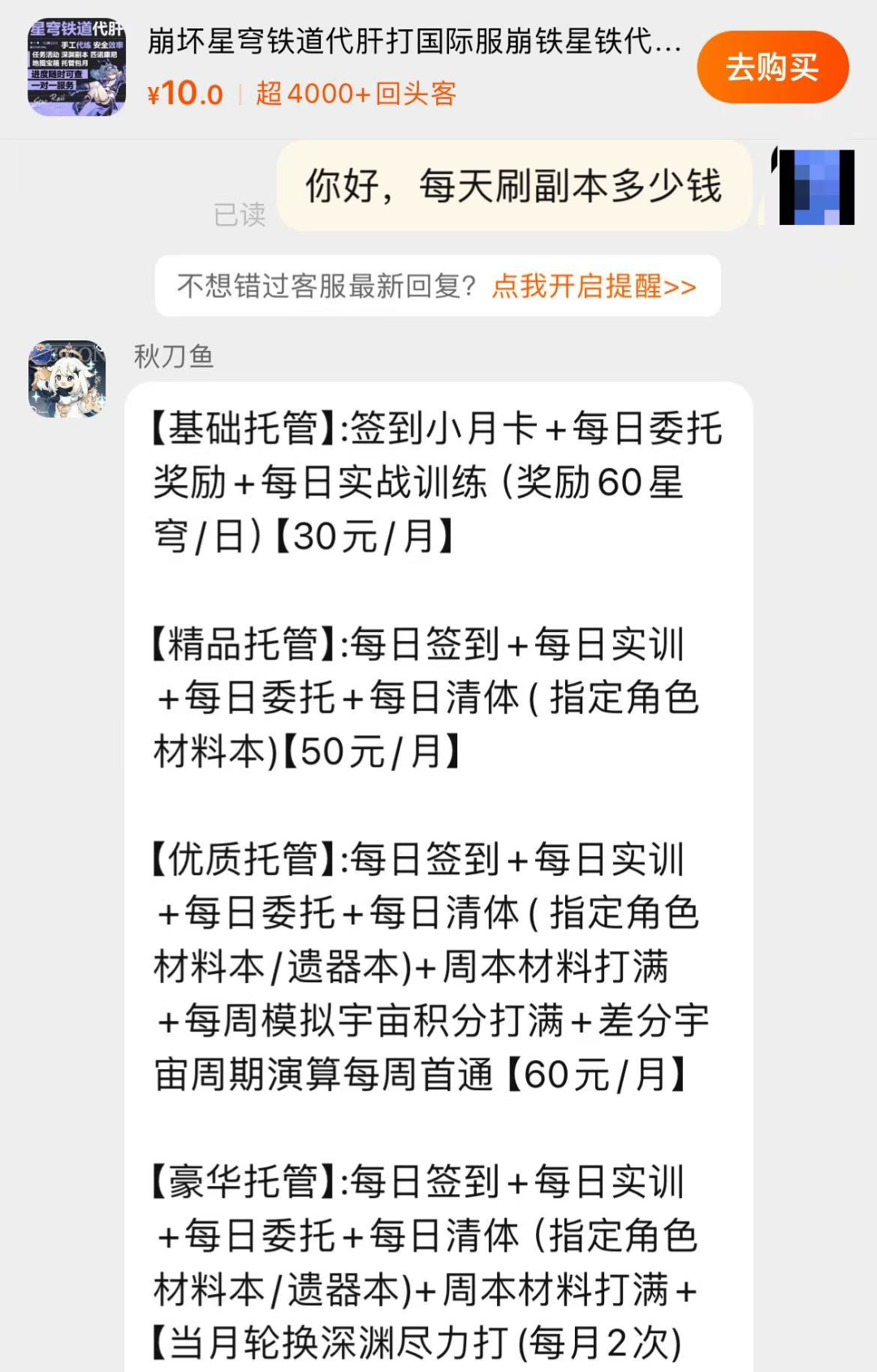Select the seller name 秋刀鱼
Viewport: 877px width, 1372px height.
173,356
